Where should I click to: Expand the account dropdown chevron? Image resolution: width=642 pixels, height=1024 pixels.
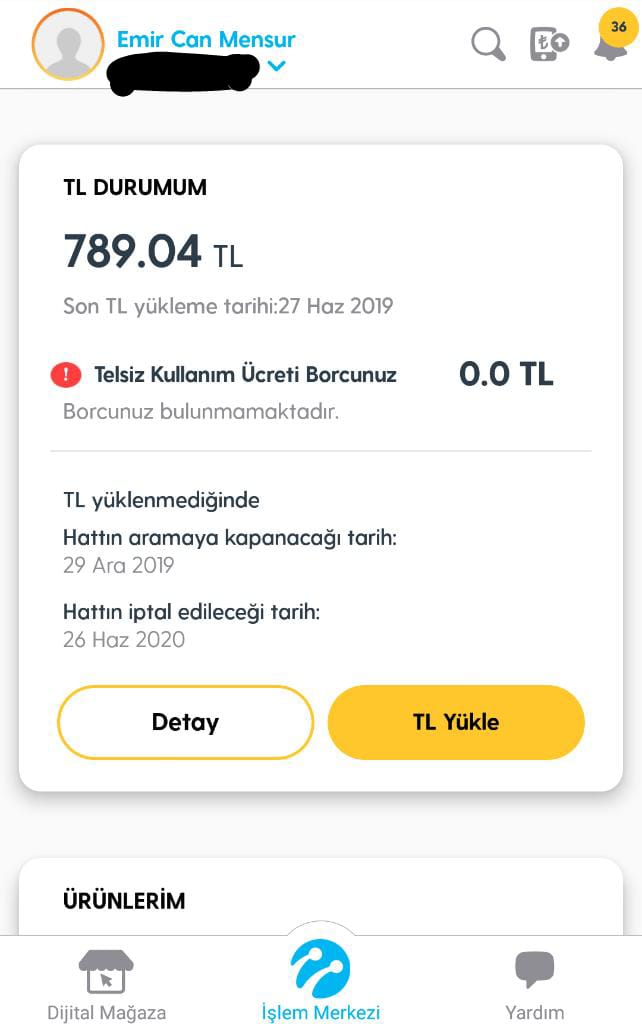(x=277, y=66)
